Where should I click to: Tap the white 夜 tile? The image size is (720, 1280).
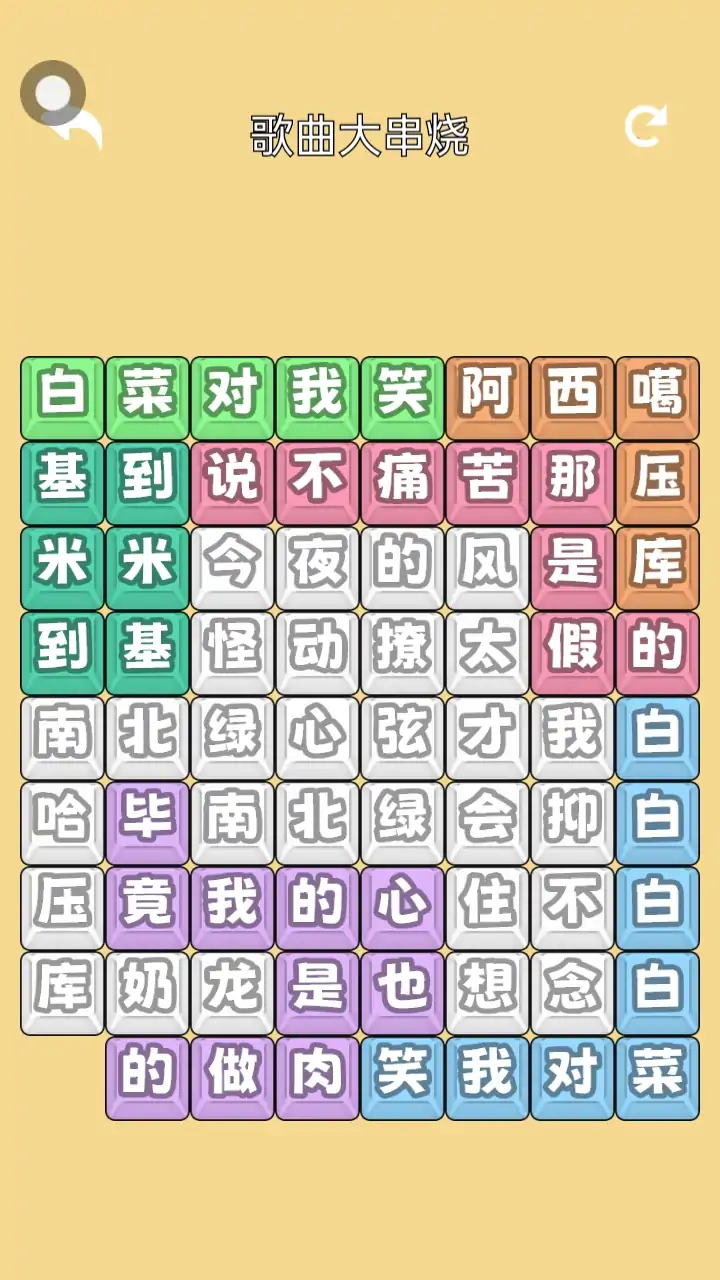[x=317, y=566]
